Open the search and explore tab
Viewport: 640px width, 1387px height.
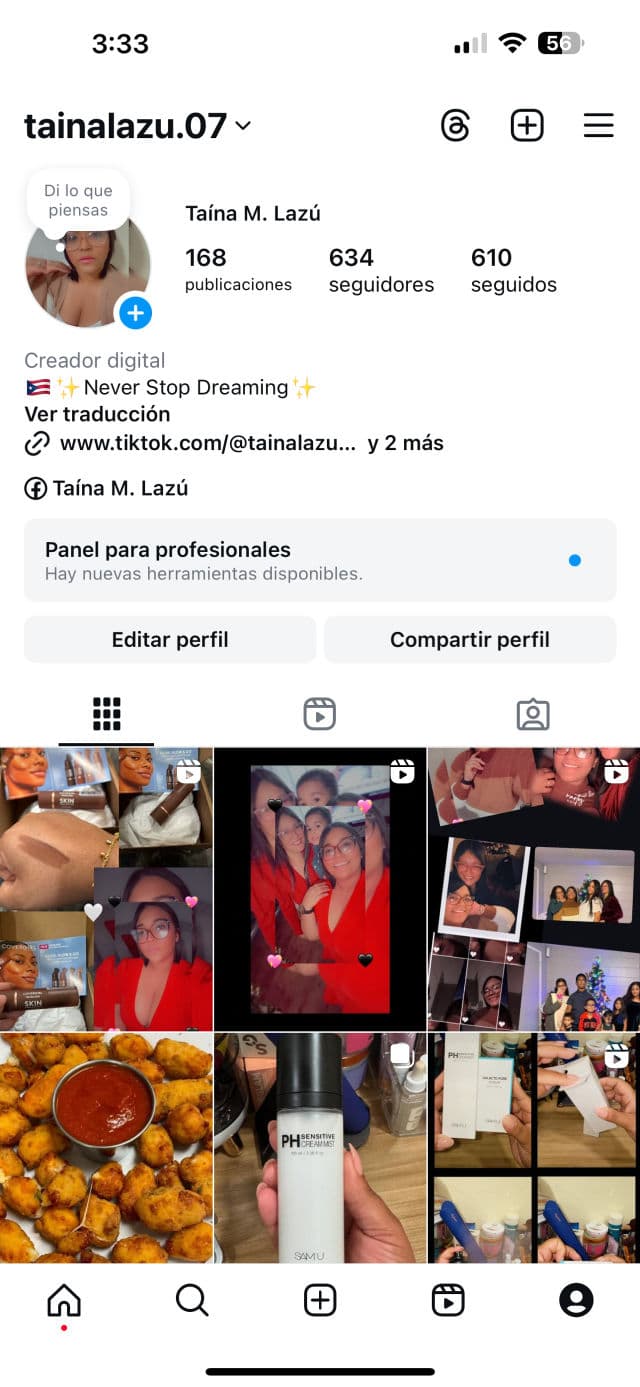pyautogui.click(x=192, y=1300)
